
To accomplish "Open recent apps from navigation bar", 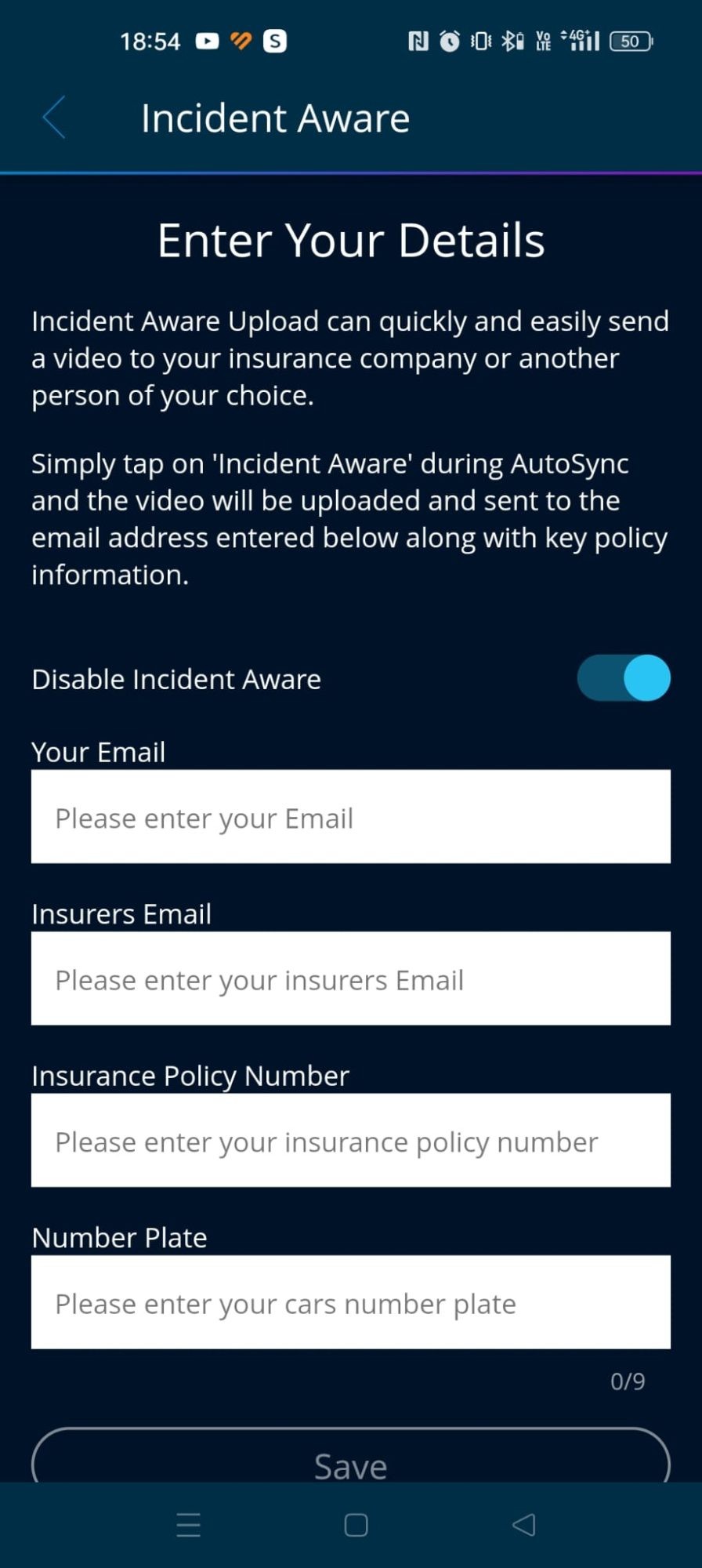I will point(189,1525).
